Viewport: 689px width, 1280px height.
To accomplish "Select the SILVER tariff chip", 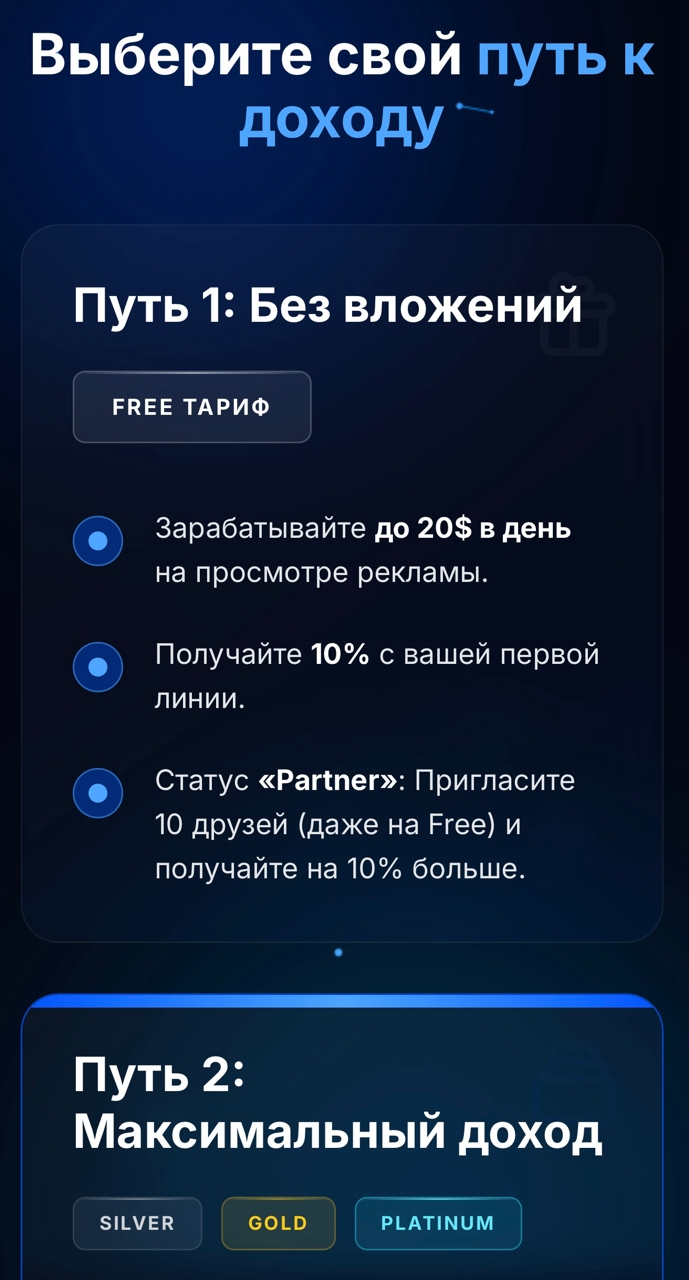I will (x=137, y=1223).
